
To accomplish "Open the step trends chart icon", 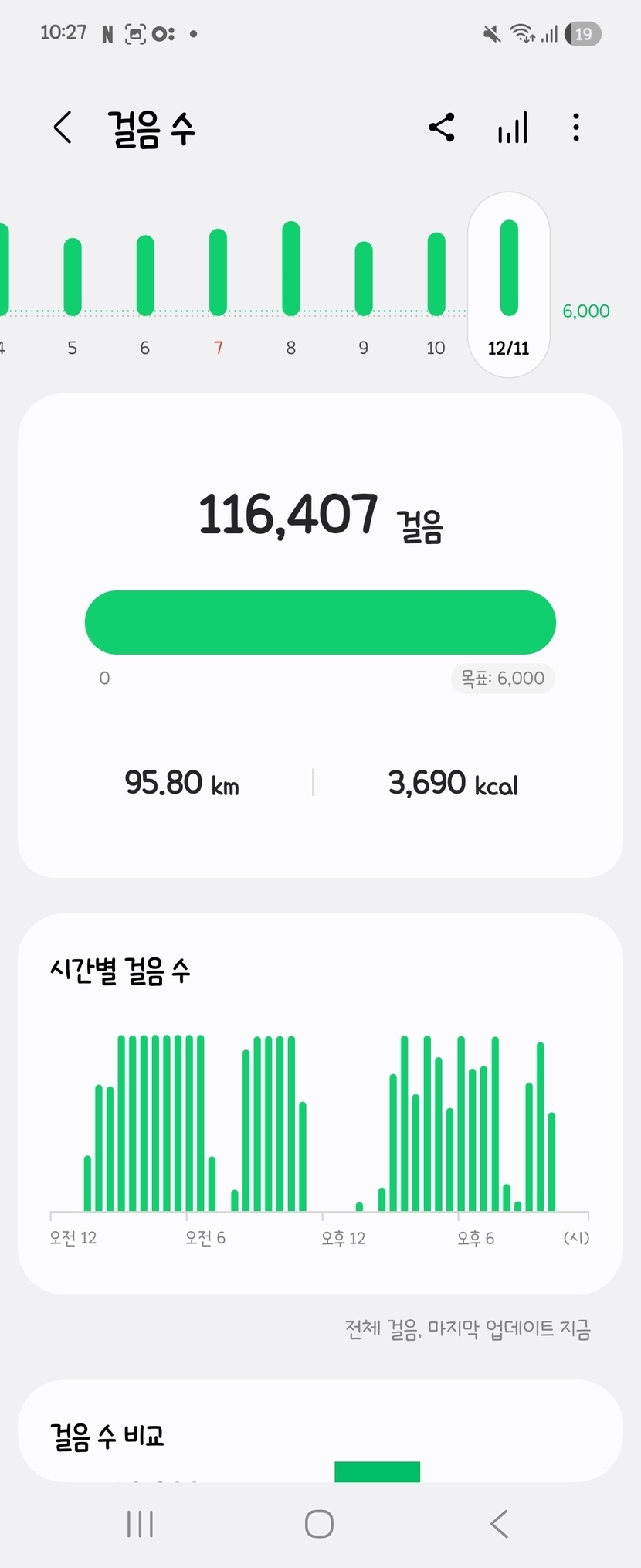I will 512,128.
